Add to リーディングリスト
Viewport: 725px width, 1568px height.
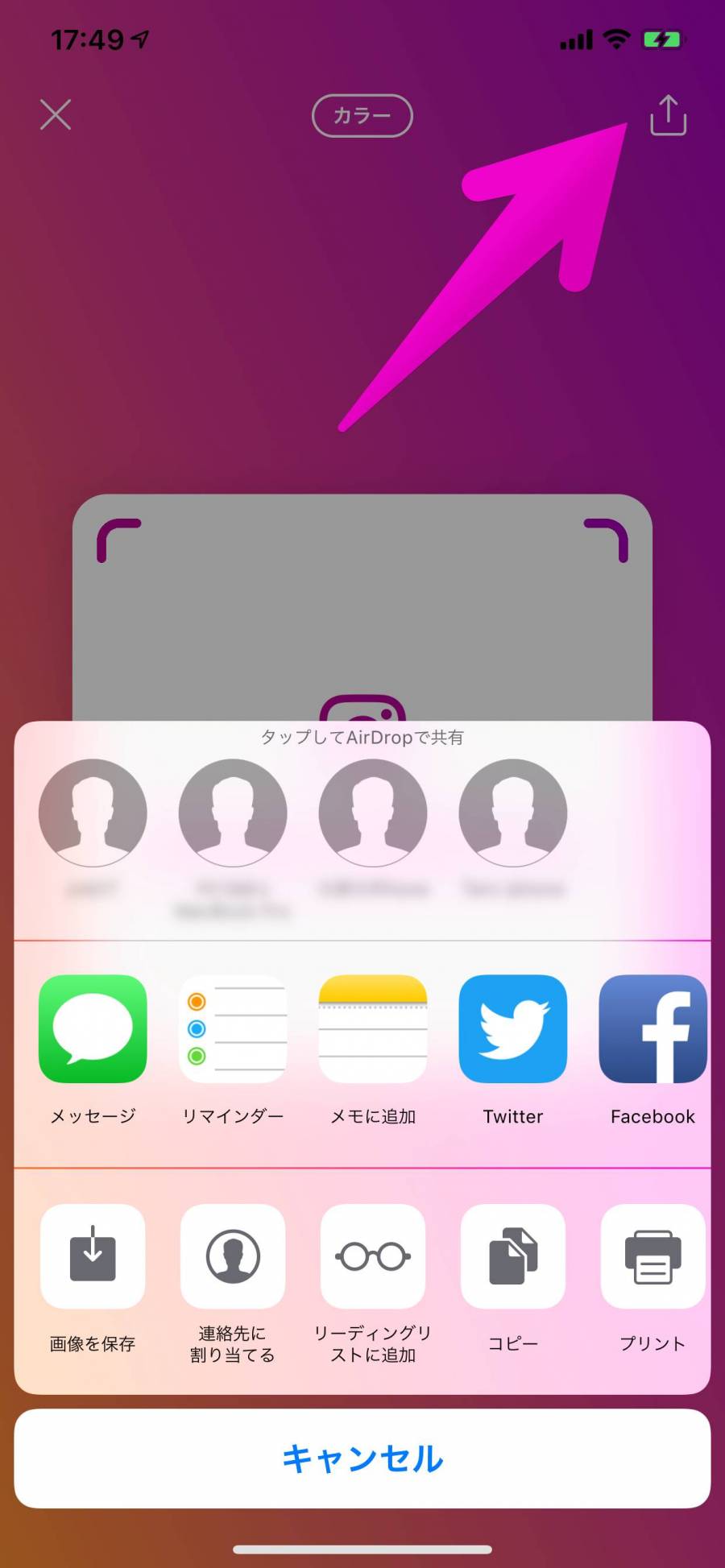point(373,1256)
